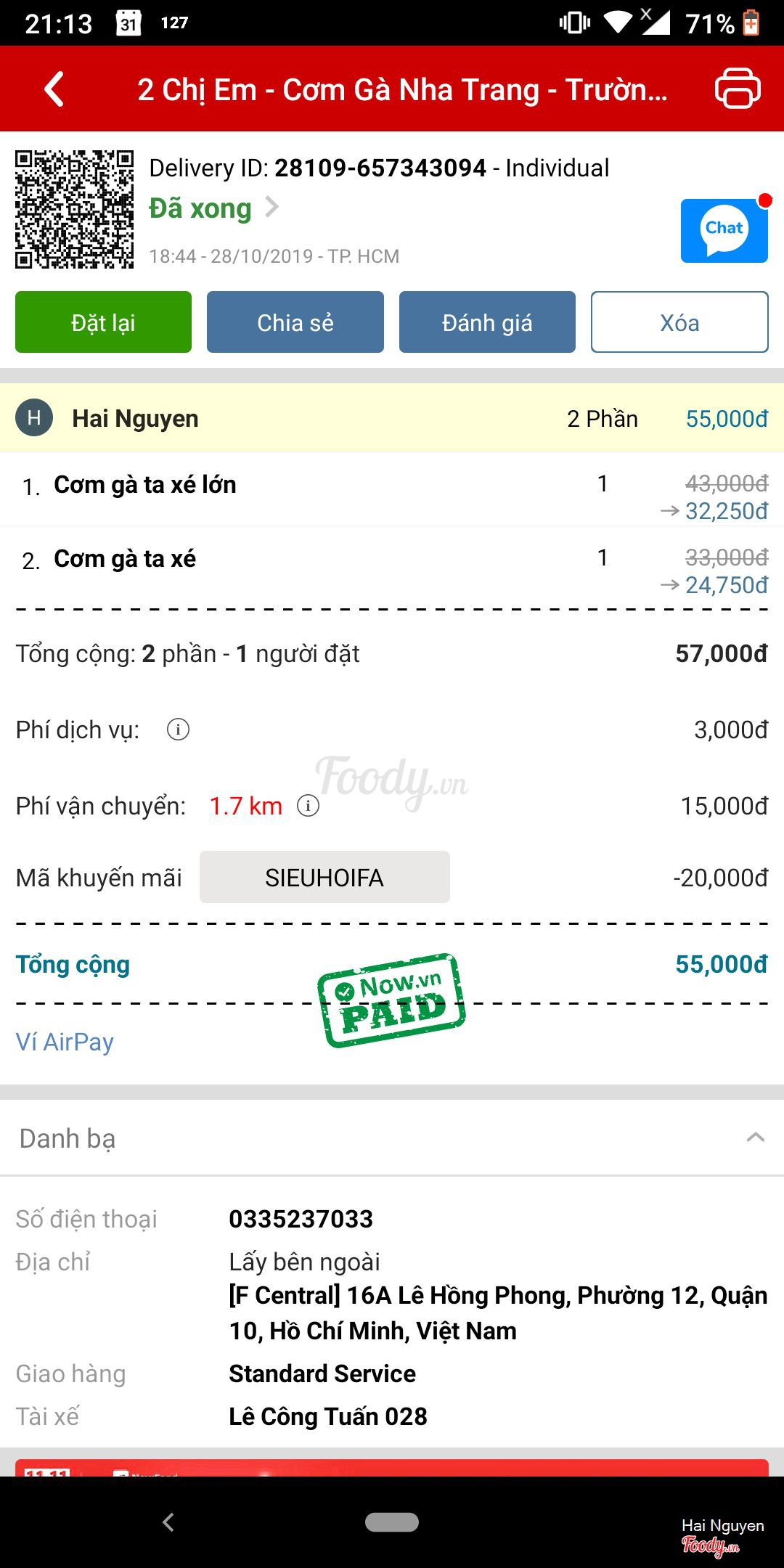Tap the system back button
784x1568 pixels.
[x=168, y=1522]
